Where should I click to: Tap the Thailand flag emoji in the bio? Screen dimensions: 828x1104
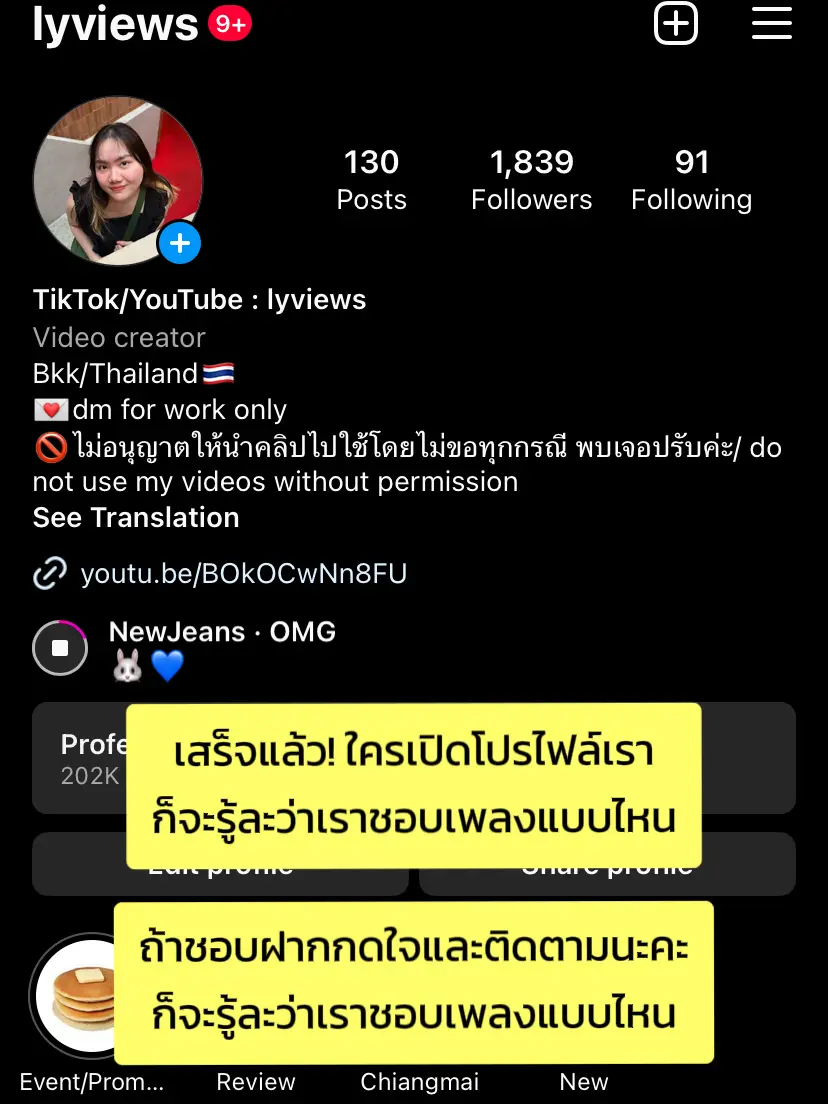click(222, 372)
